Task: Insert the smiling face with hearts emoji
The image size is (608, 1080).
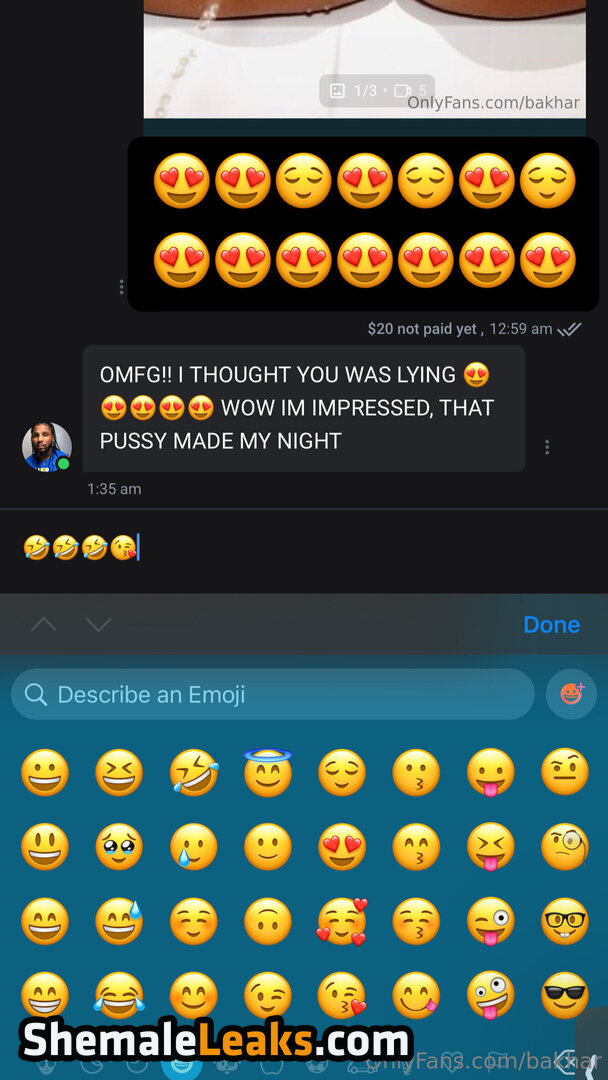Action: point(342,921)
